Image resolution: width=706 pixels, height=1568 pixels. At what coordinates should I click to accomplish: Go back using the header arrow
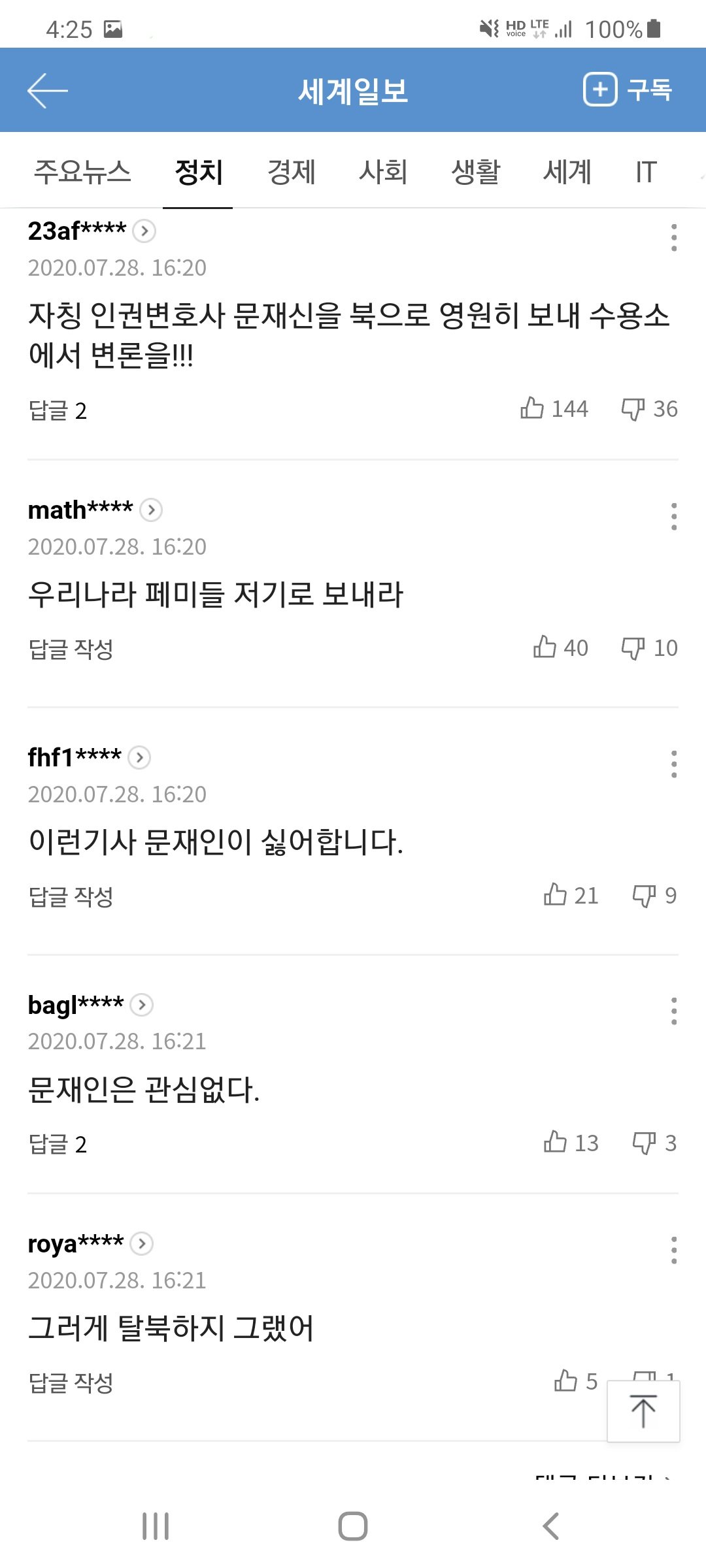47,90
